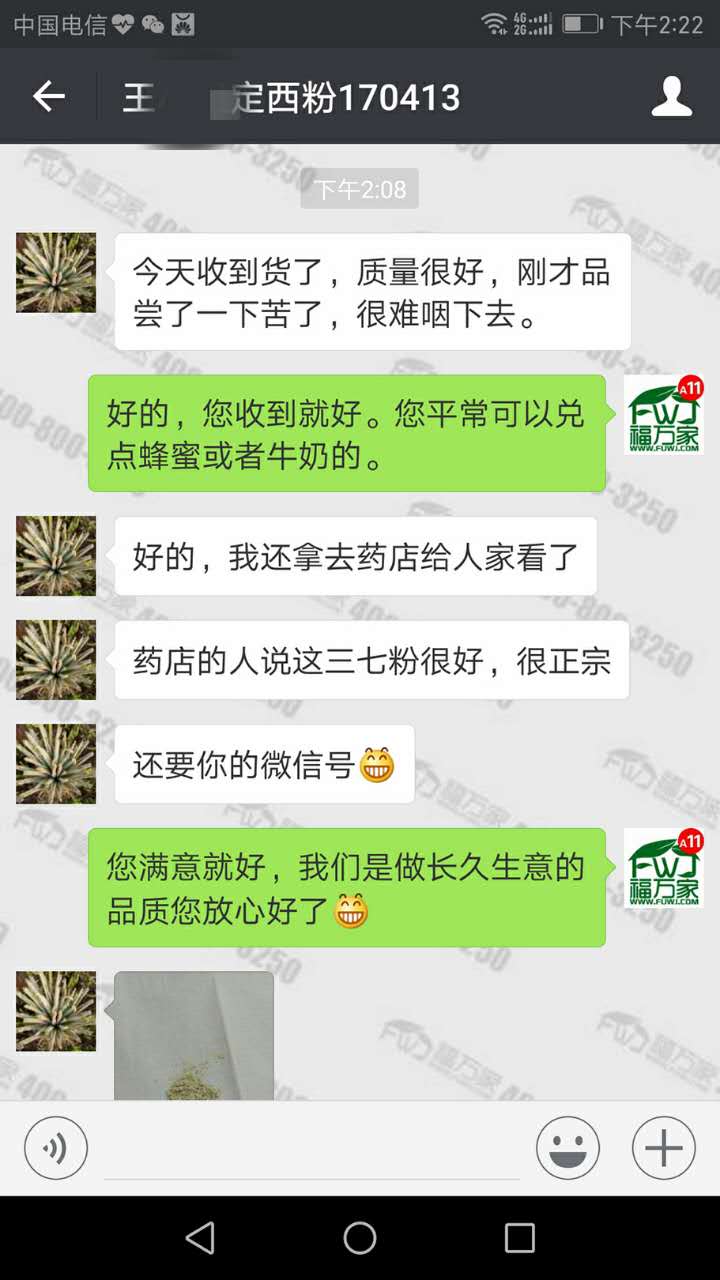Go back using the top-left arrow
720x1280 pixels.
48,97
